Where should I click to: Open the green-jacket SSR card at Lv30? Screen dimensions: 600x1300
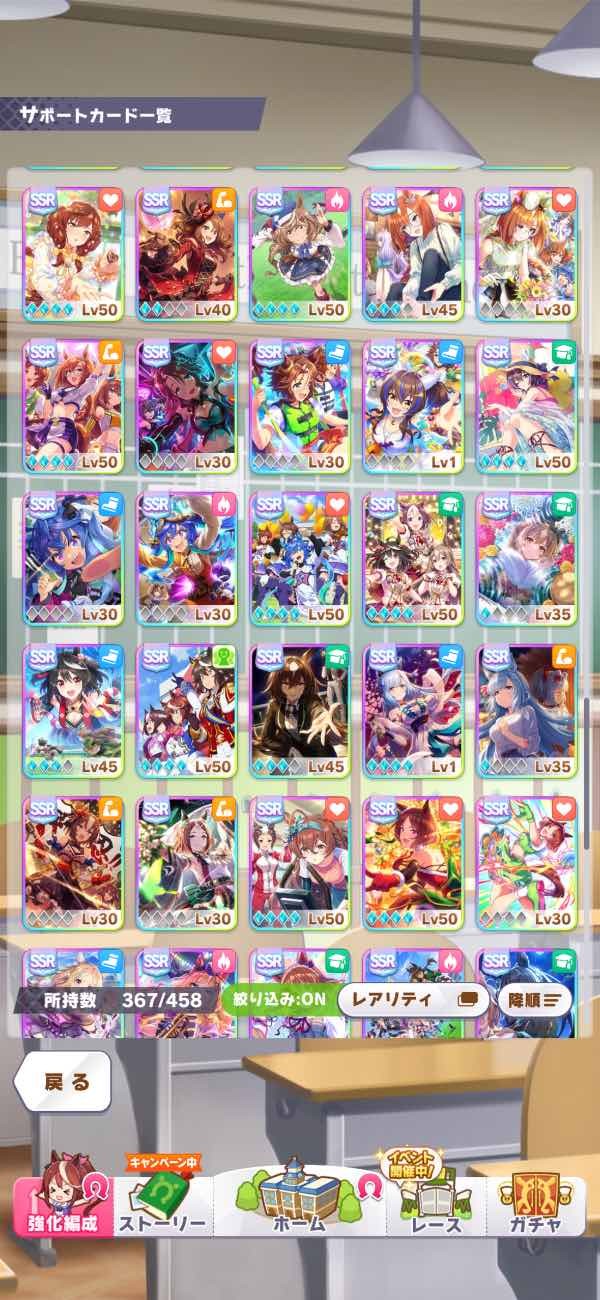pyautogui.click(x=299, y=405)
